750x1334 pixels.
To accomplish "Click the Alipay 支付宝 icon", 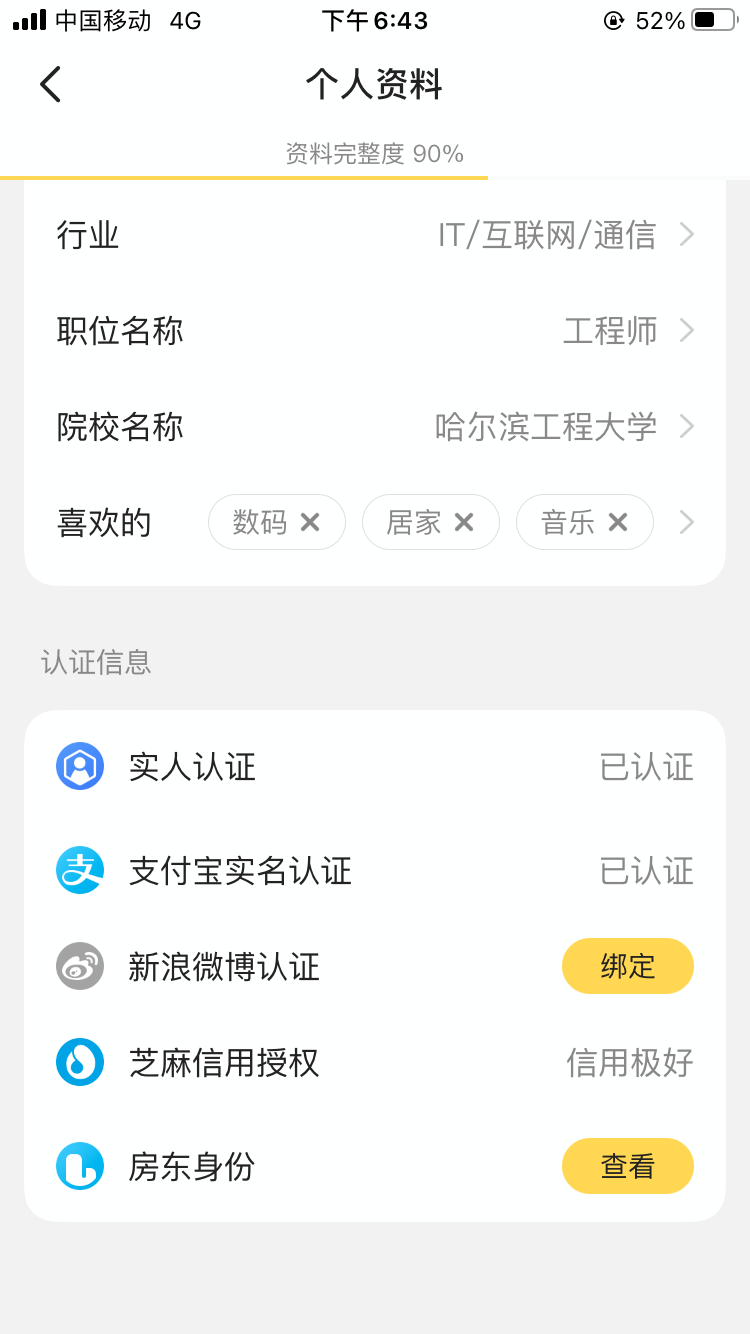I will (79, 870).
